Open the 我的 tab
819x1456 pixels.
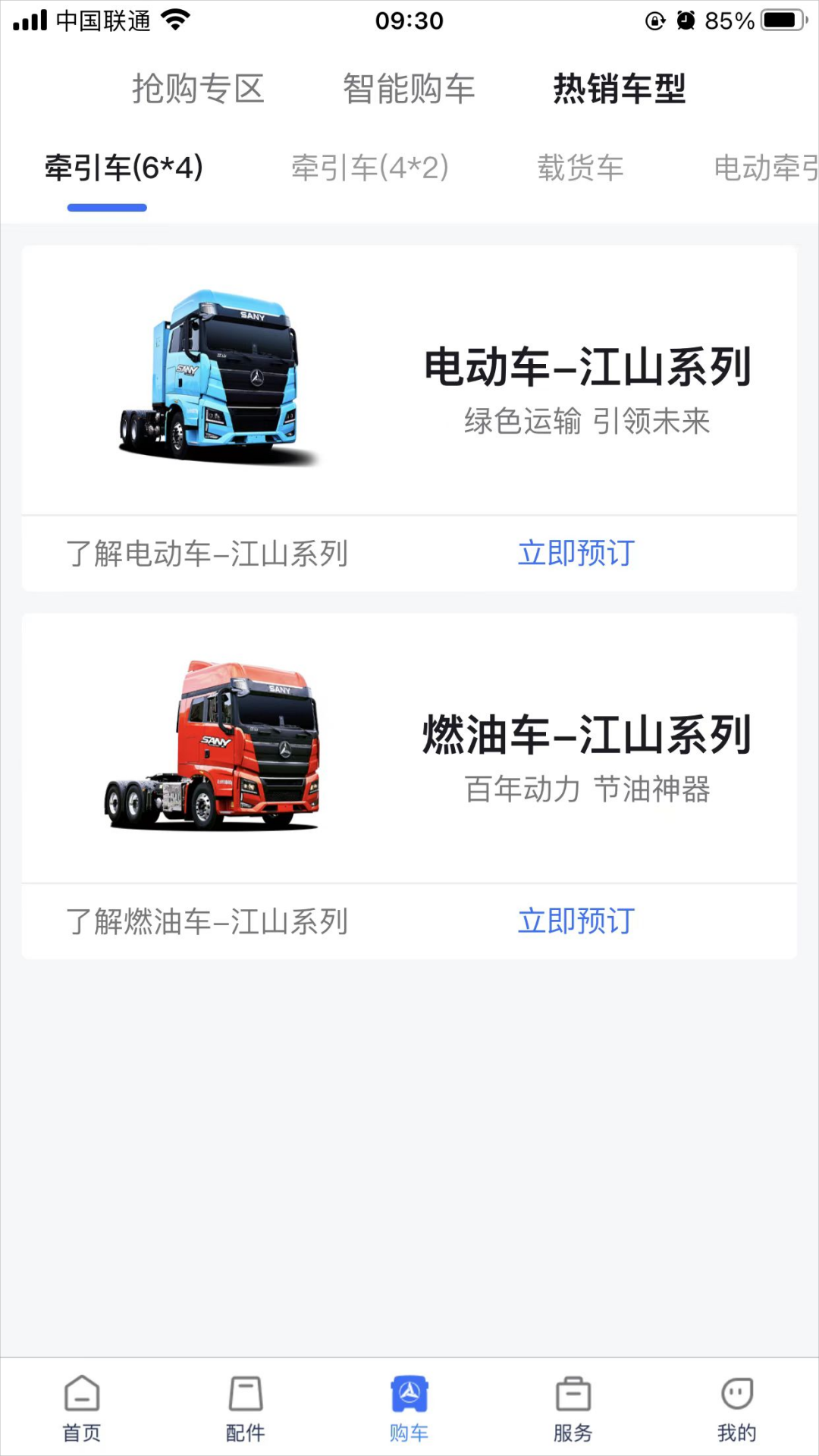click(736, 1407)
